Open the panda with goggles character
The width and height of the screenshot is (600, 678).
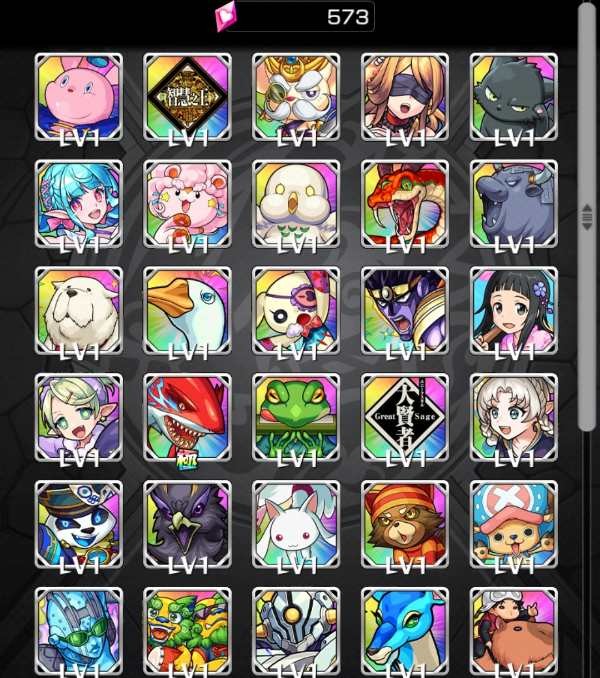point(78,524)
